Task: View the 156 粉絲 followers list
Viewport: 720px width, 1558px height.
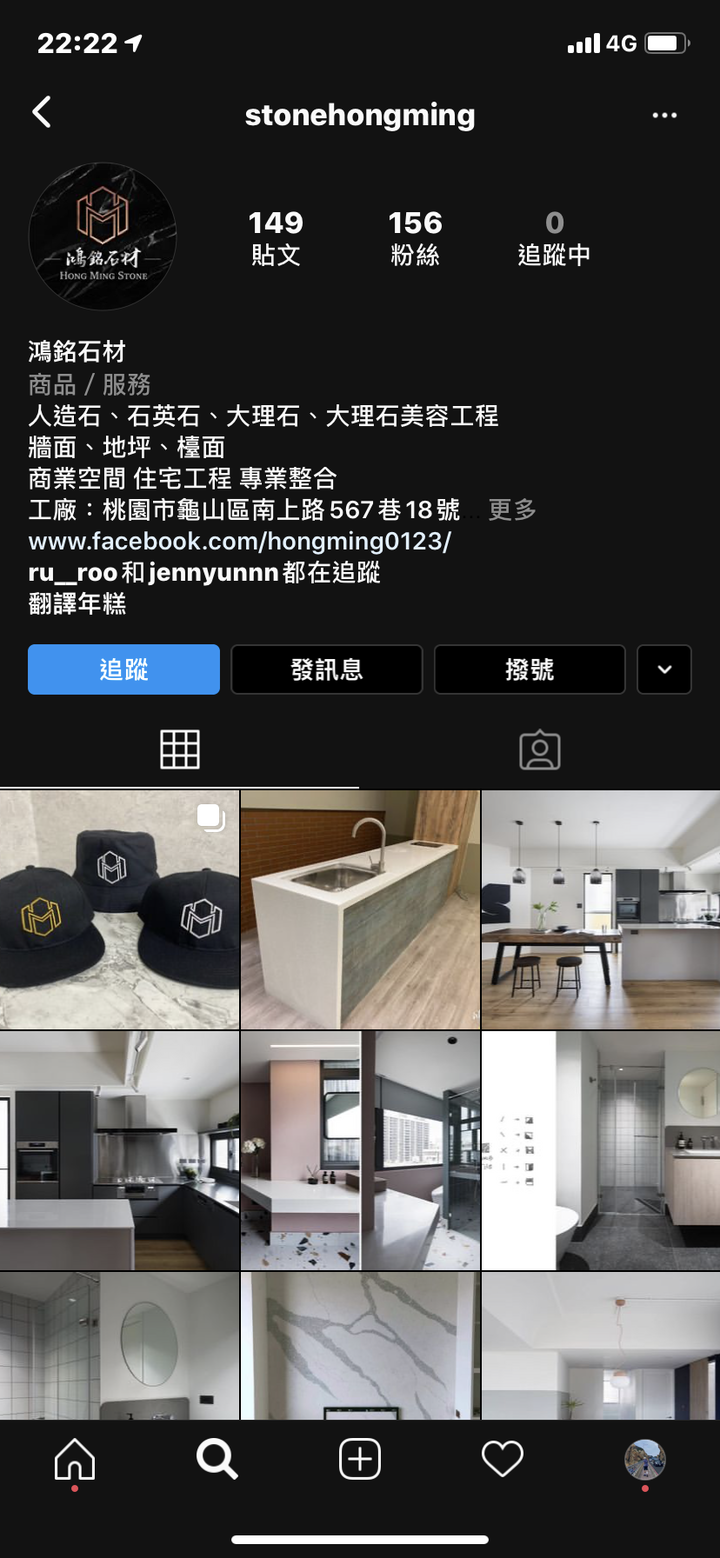Action: pos(415,237)
